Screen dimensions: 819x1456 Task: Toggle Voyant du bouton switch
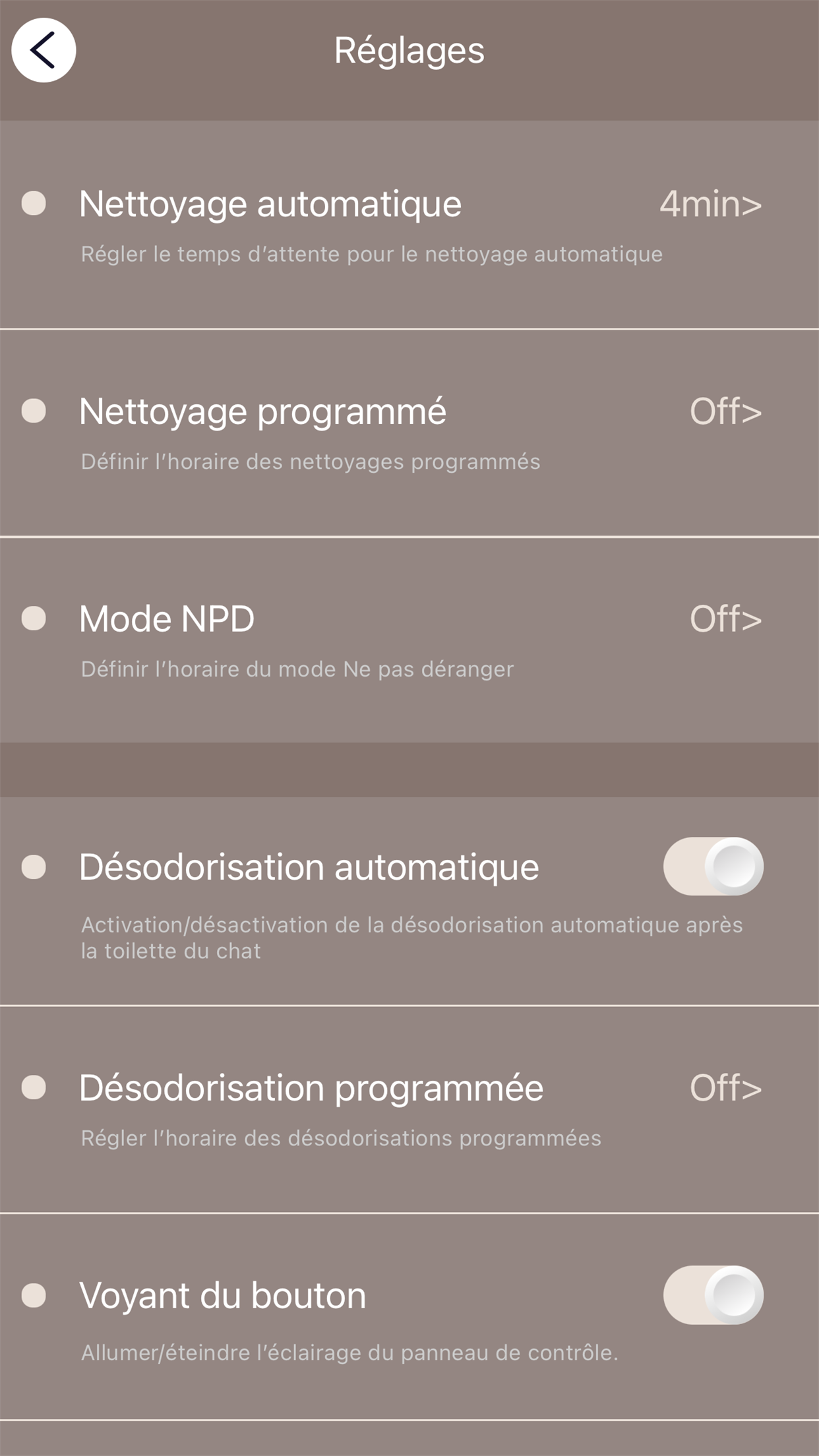[x=713, y=1294]
